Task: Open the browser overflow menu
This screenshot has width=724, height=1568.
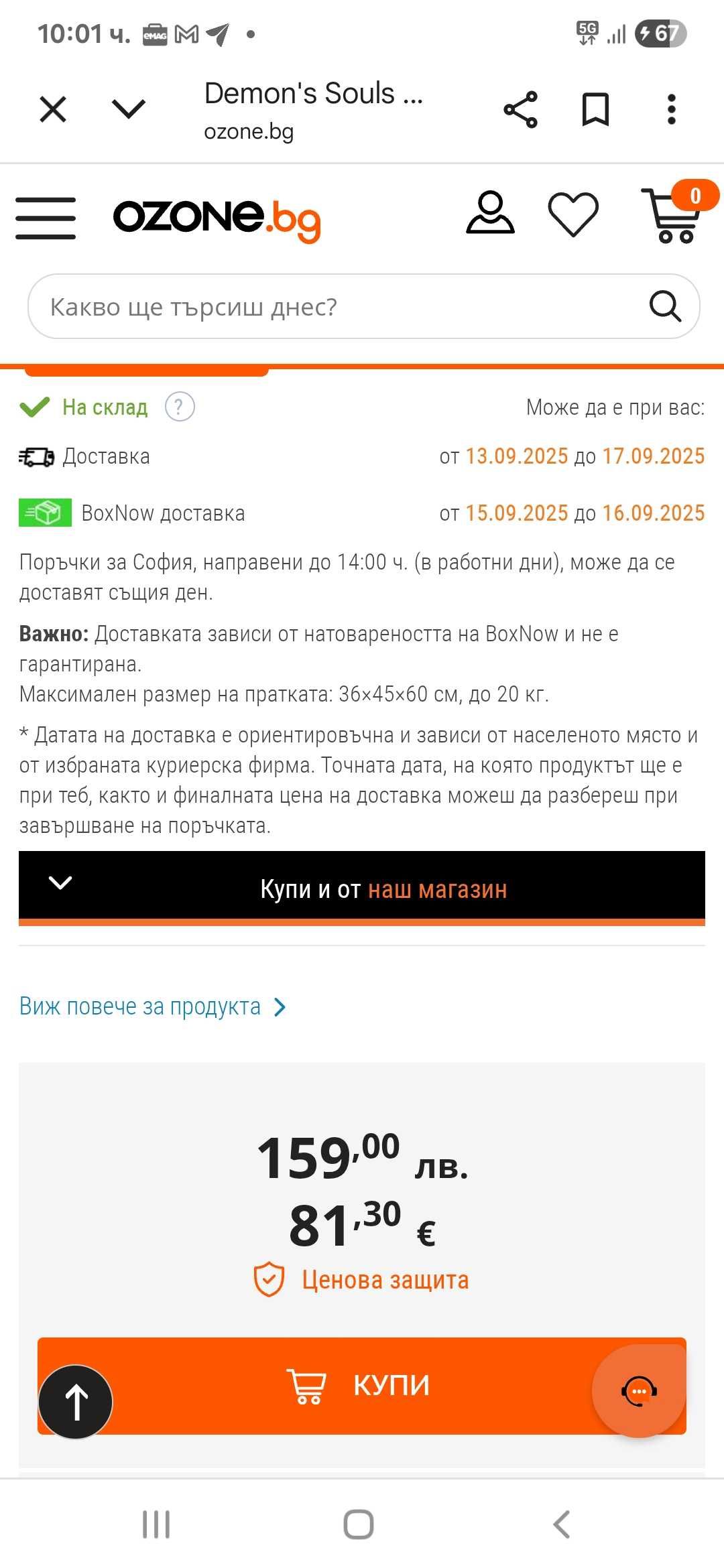Action: click(671, 110)
